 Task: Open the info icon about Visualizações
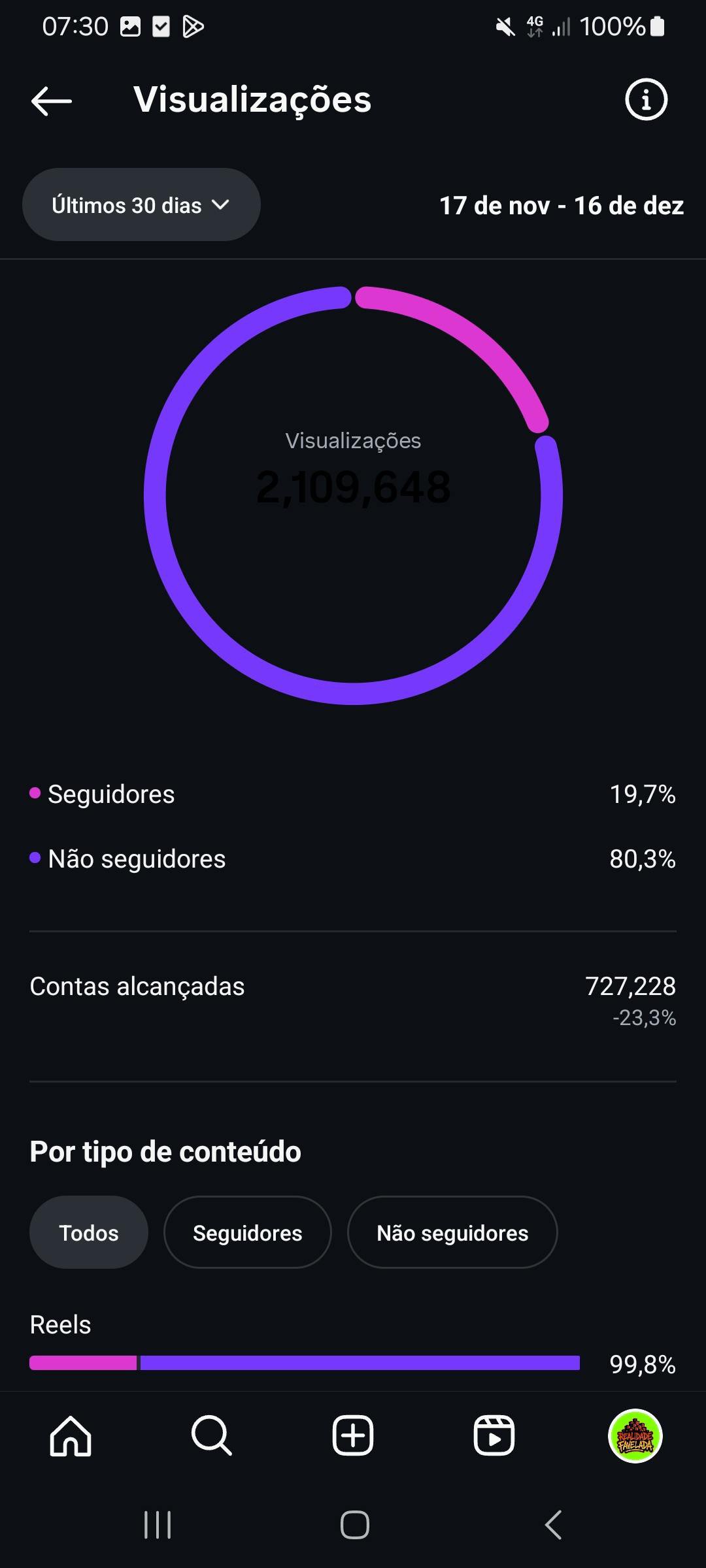[646, 100]
